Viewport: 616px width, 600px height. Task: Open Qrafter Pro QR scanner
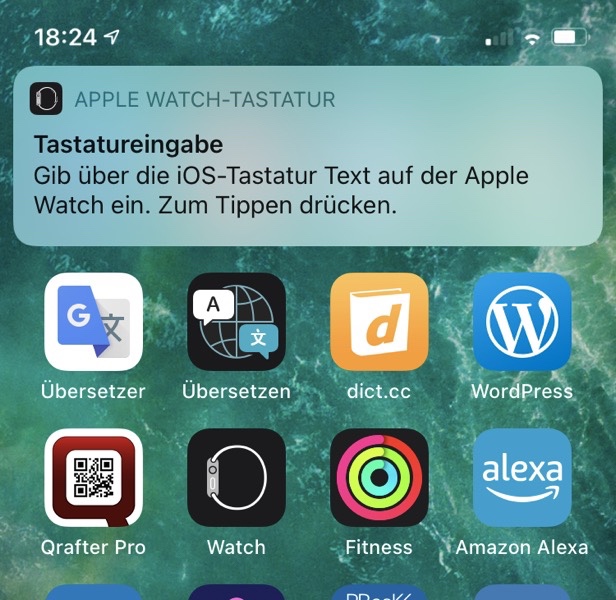[x=94, y=478]
